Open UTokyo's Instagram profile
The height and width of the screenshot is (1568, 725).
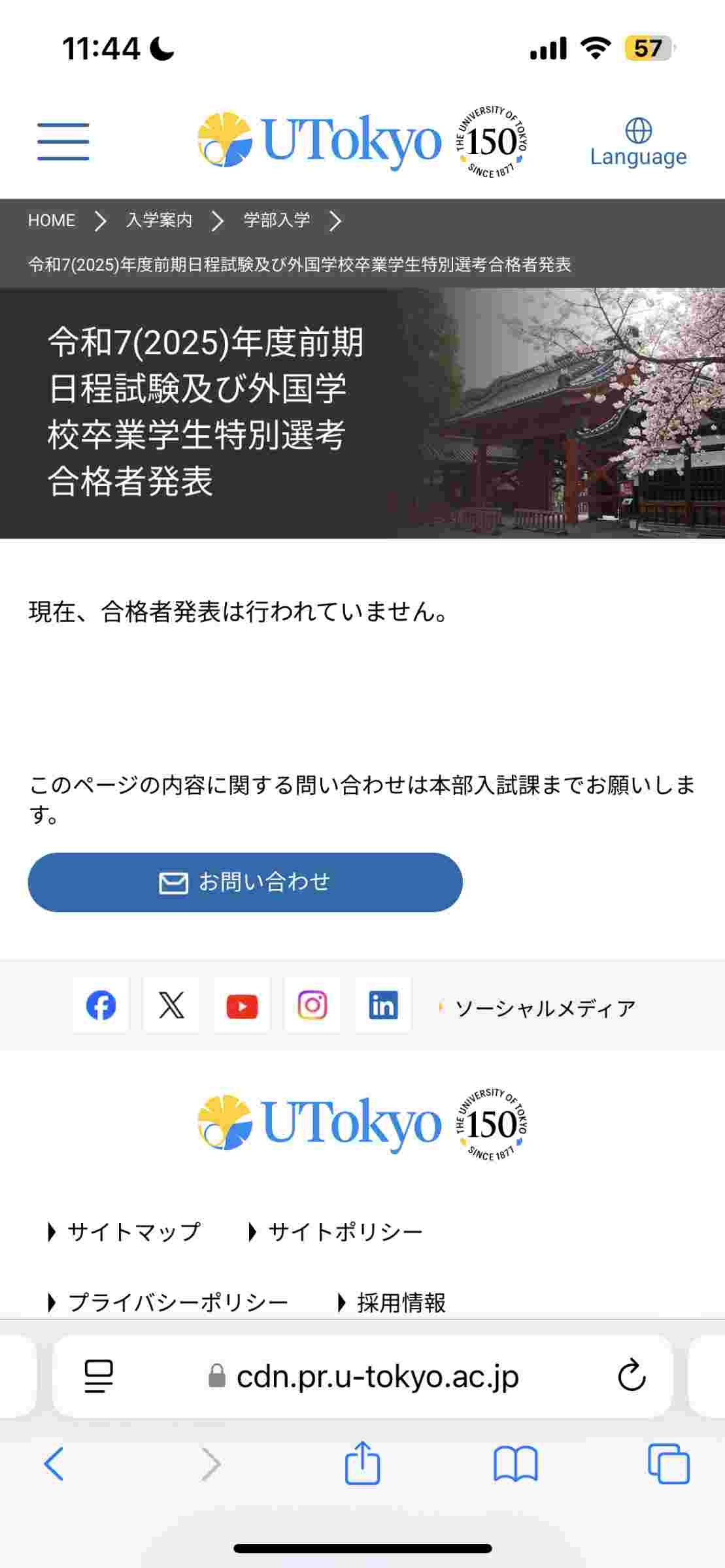[312, 1005]
